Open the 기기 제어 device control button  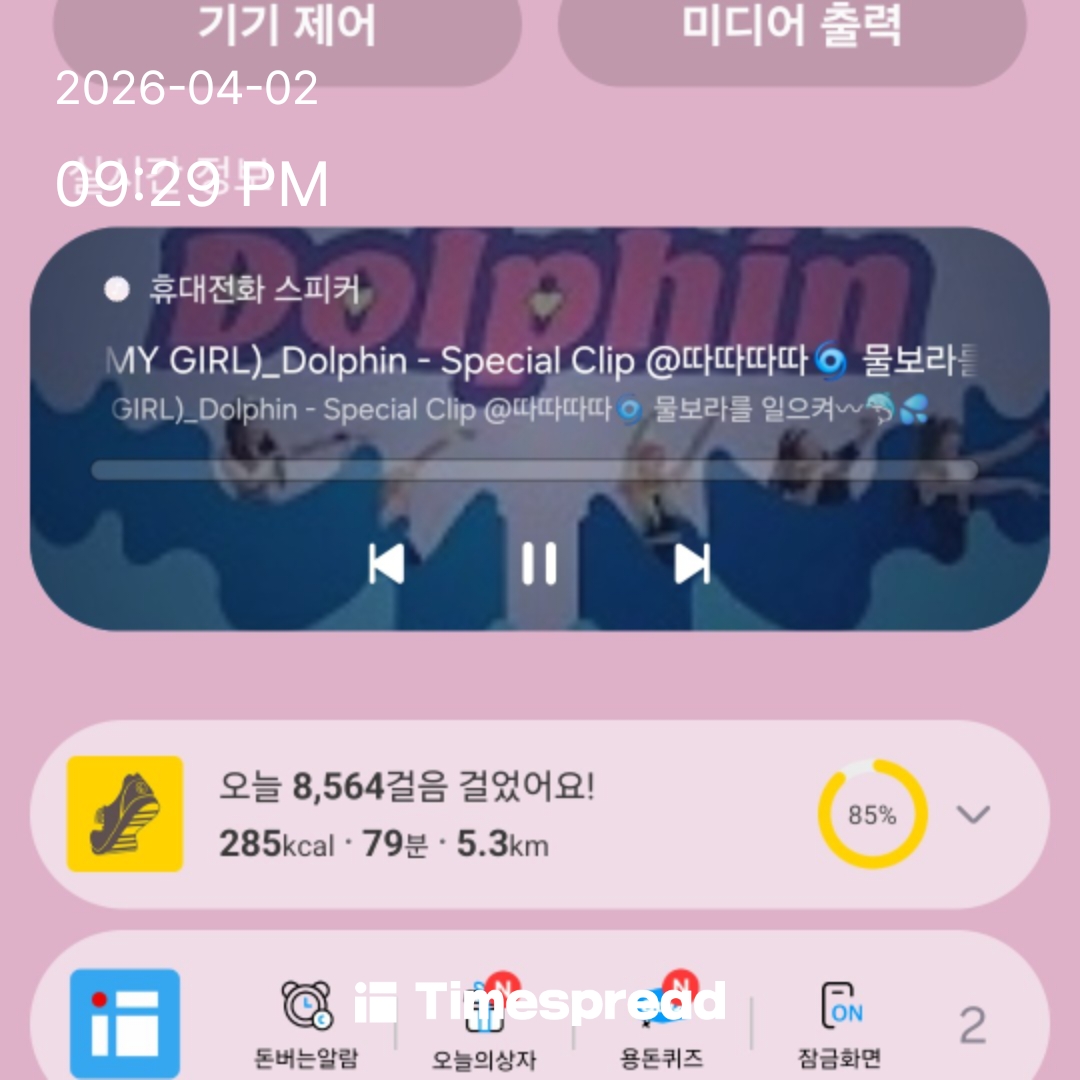click(287, 30)
